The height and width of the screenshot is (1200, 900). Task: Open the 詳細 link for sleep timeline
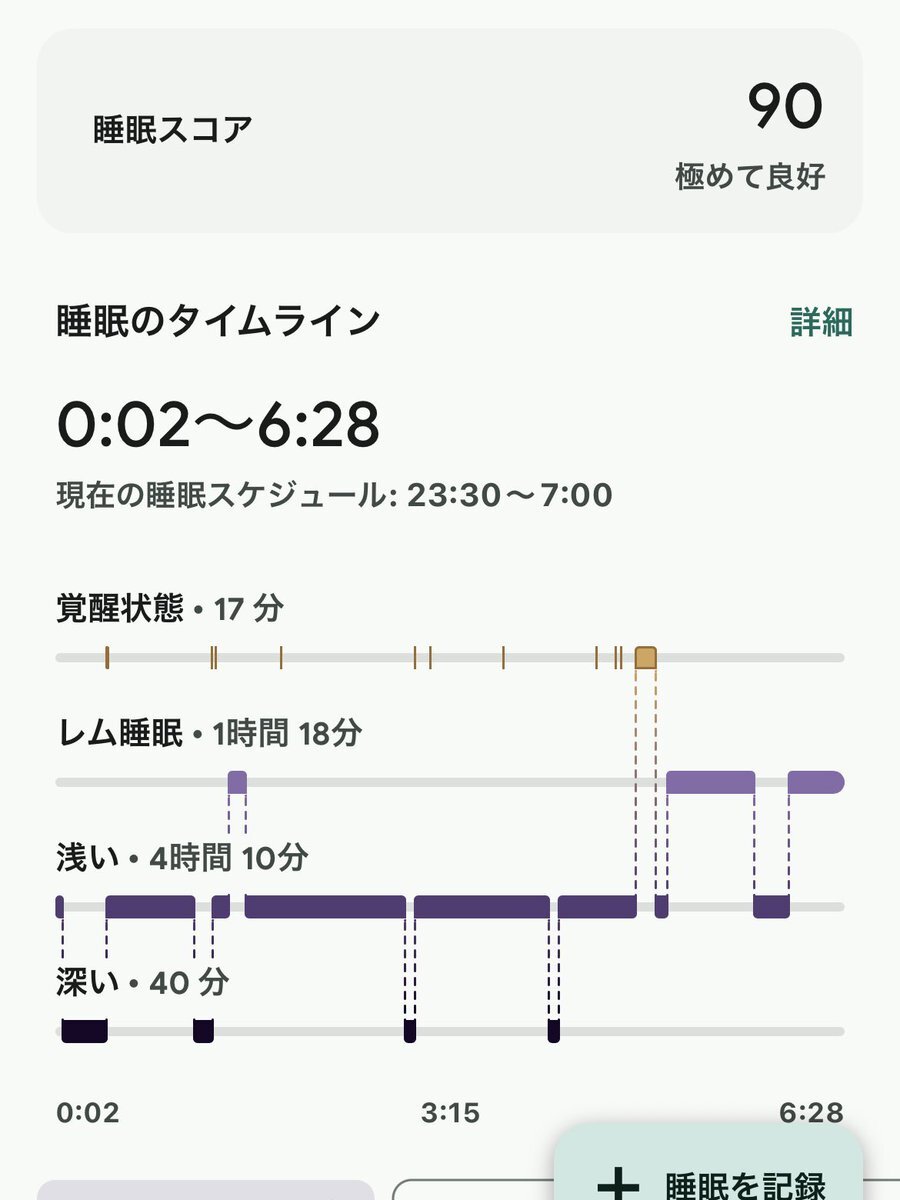[820, 323]
